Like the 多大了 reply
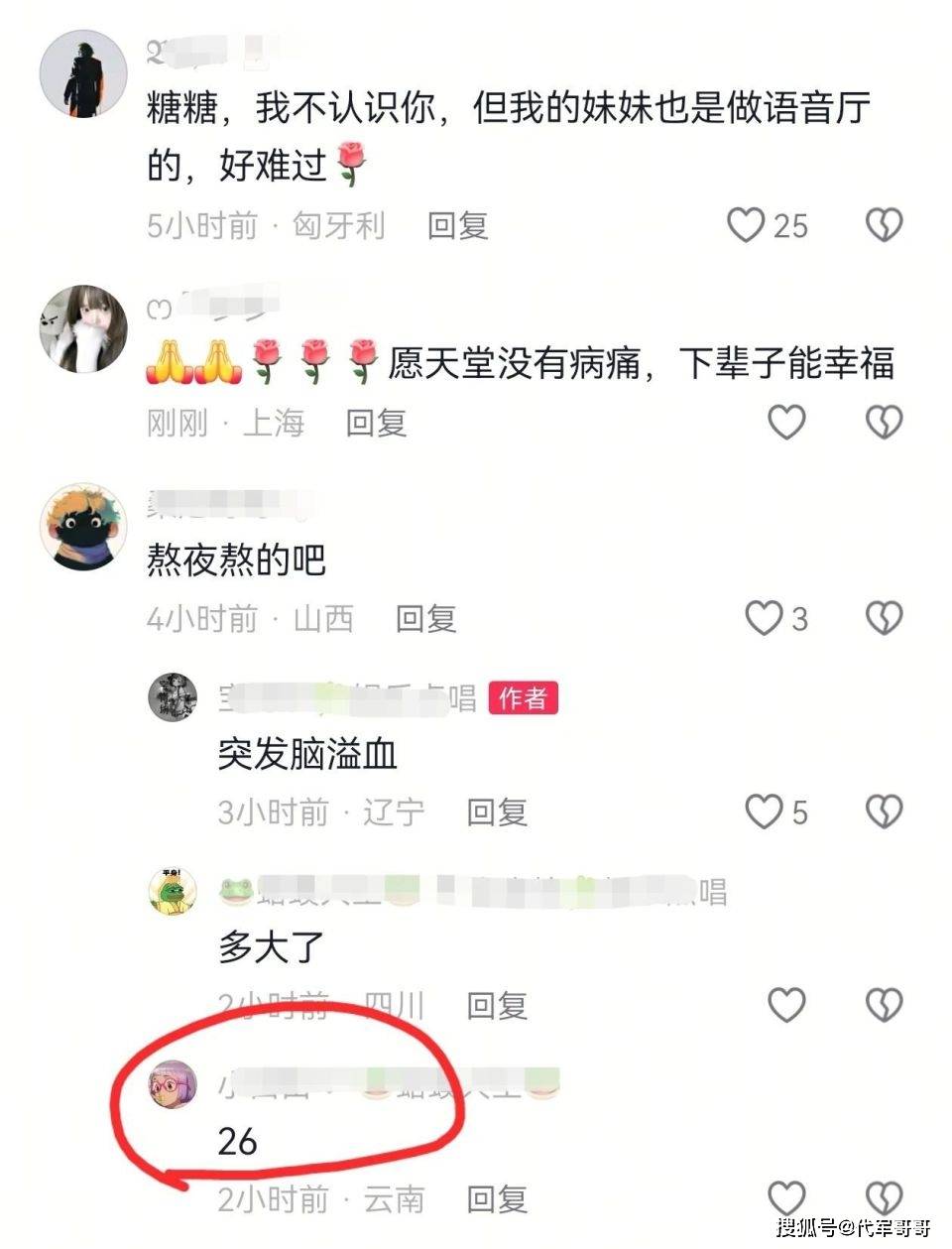The height and width of the screenshot is (1249, 952). [x=787, y=1005]
